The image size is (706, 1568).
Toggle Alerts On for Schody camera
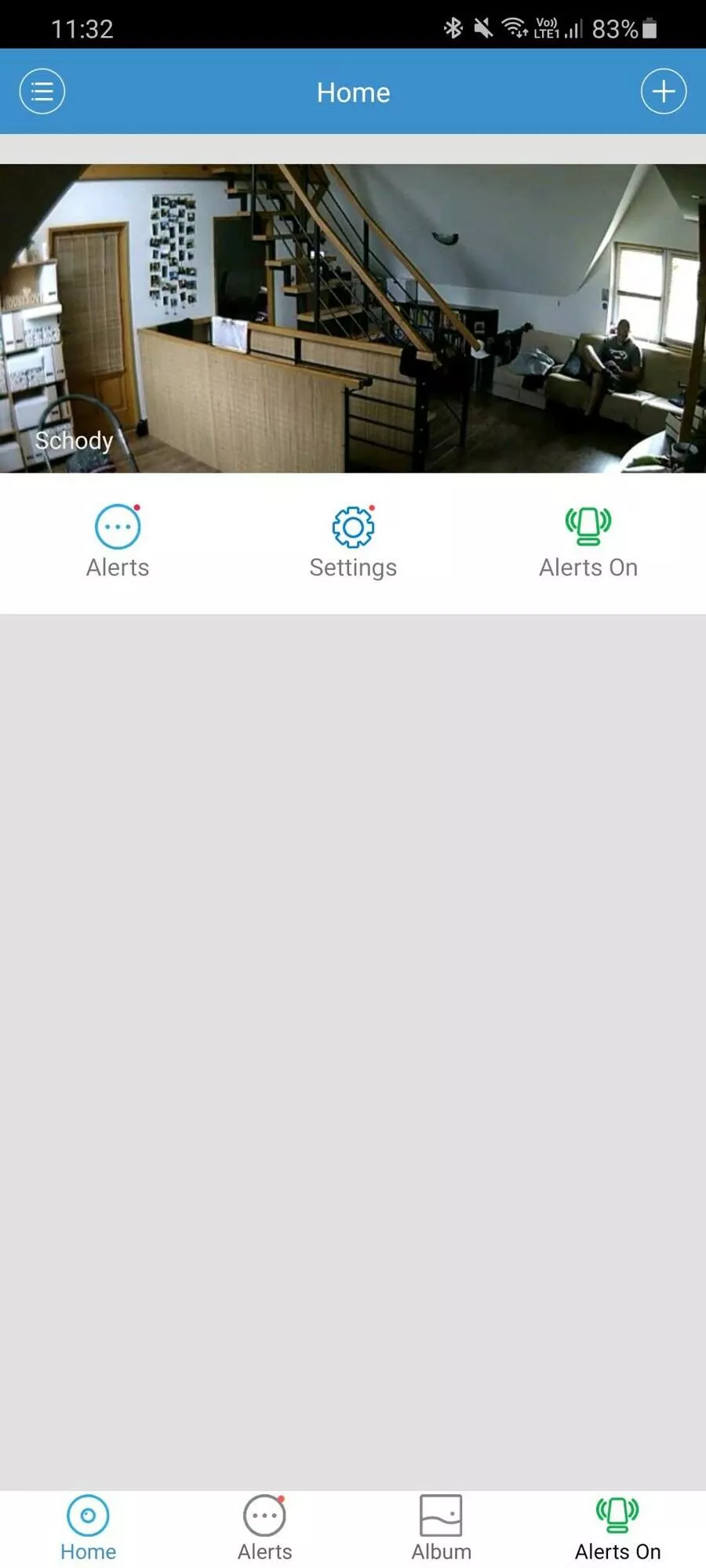[x=588, y=542]
